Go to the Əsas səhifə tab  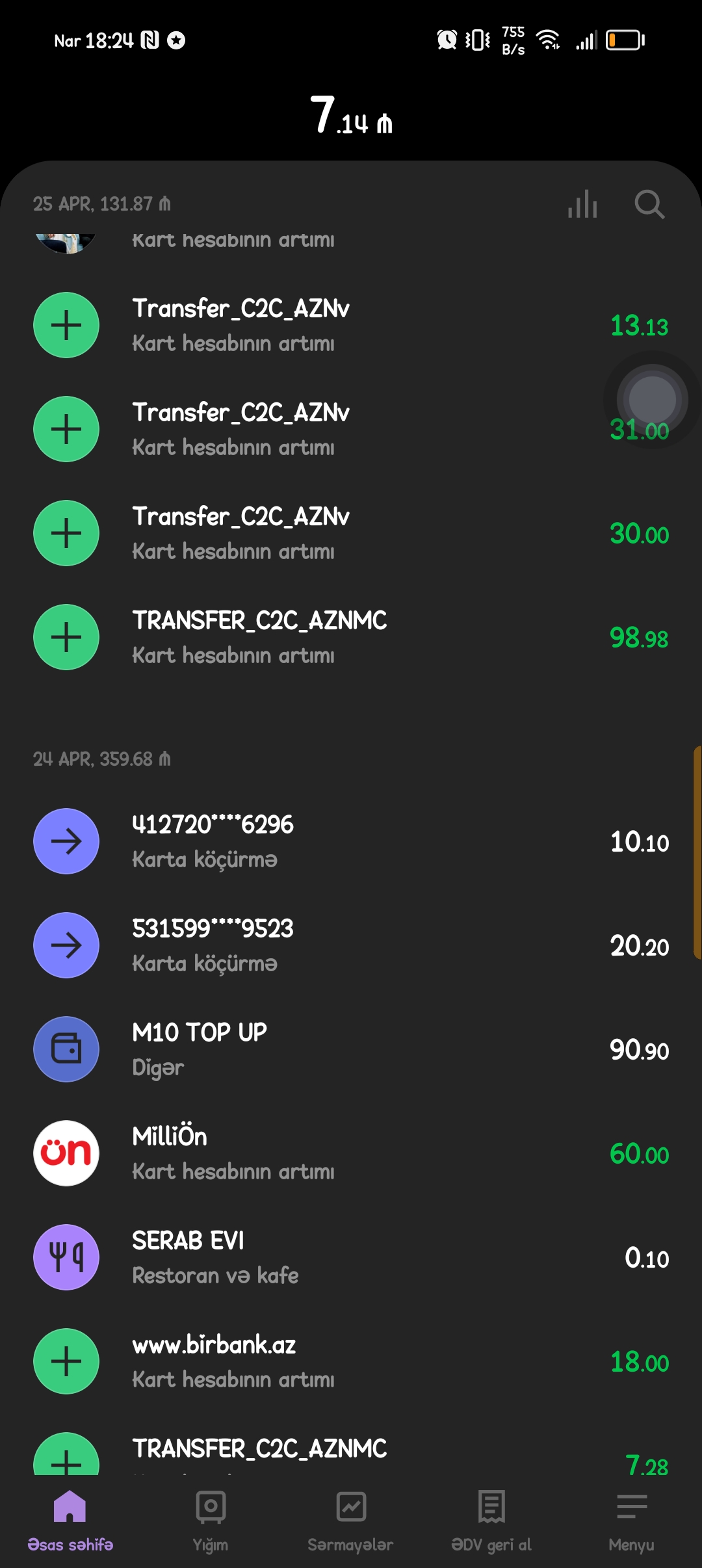[70, 1521]
